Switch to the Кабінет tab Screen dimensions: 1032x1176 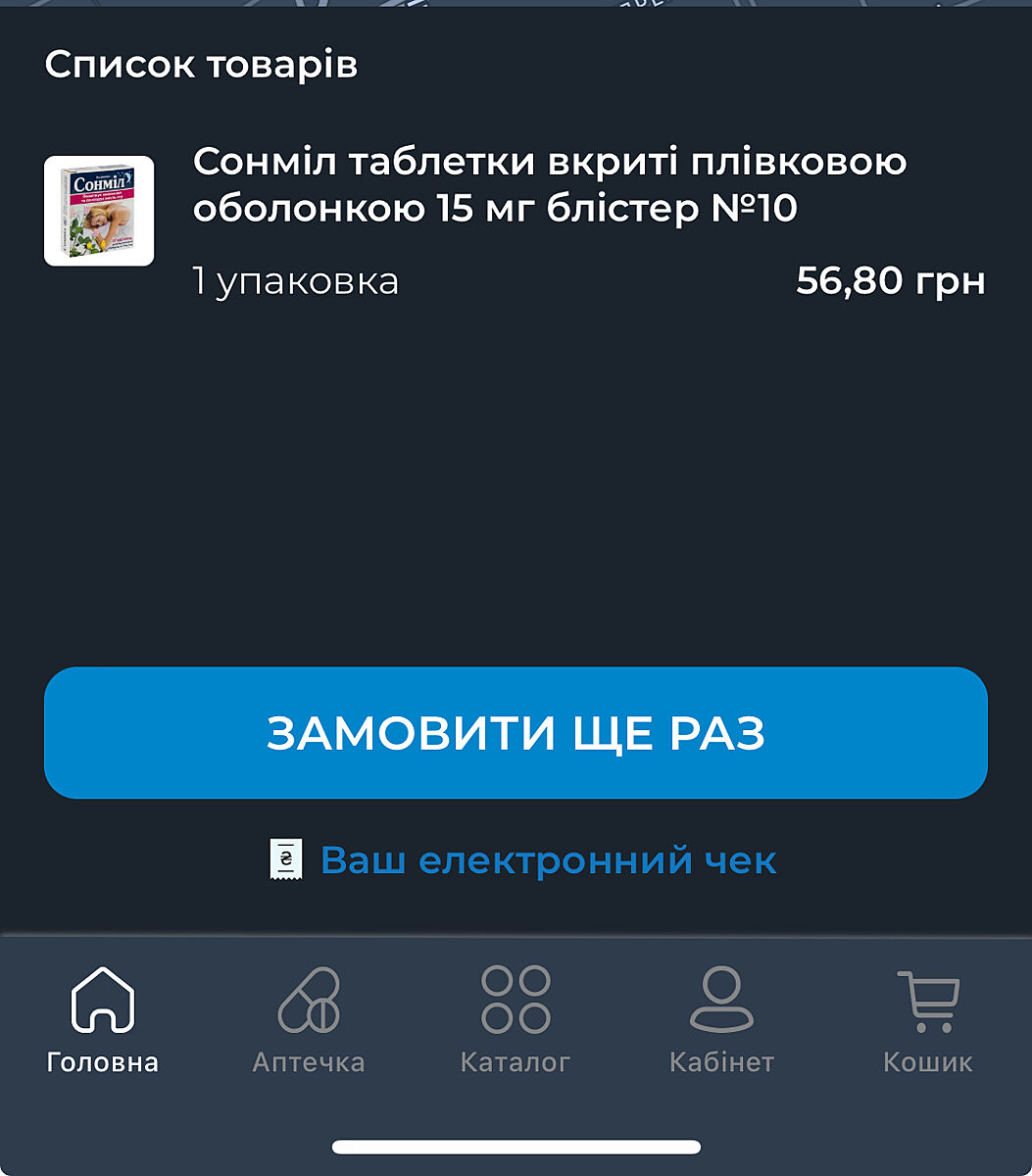click(721, 1019)
